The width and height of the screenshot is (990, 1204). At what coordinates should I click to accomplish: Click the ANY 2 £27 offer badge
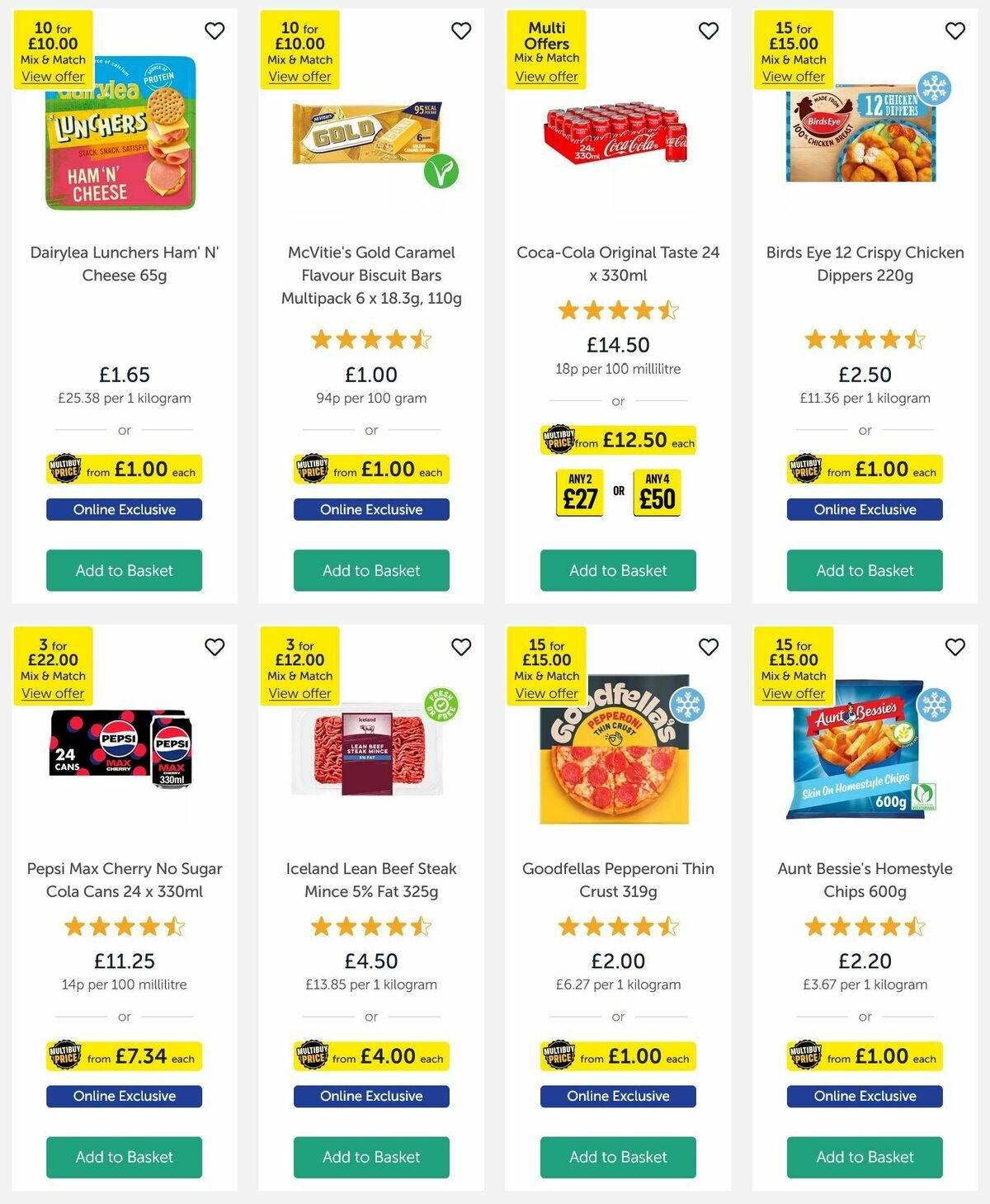click(x=578, y=493)
